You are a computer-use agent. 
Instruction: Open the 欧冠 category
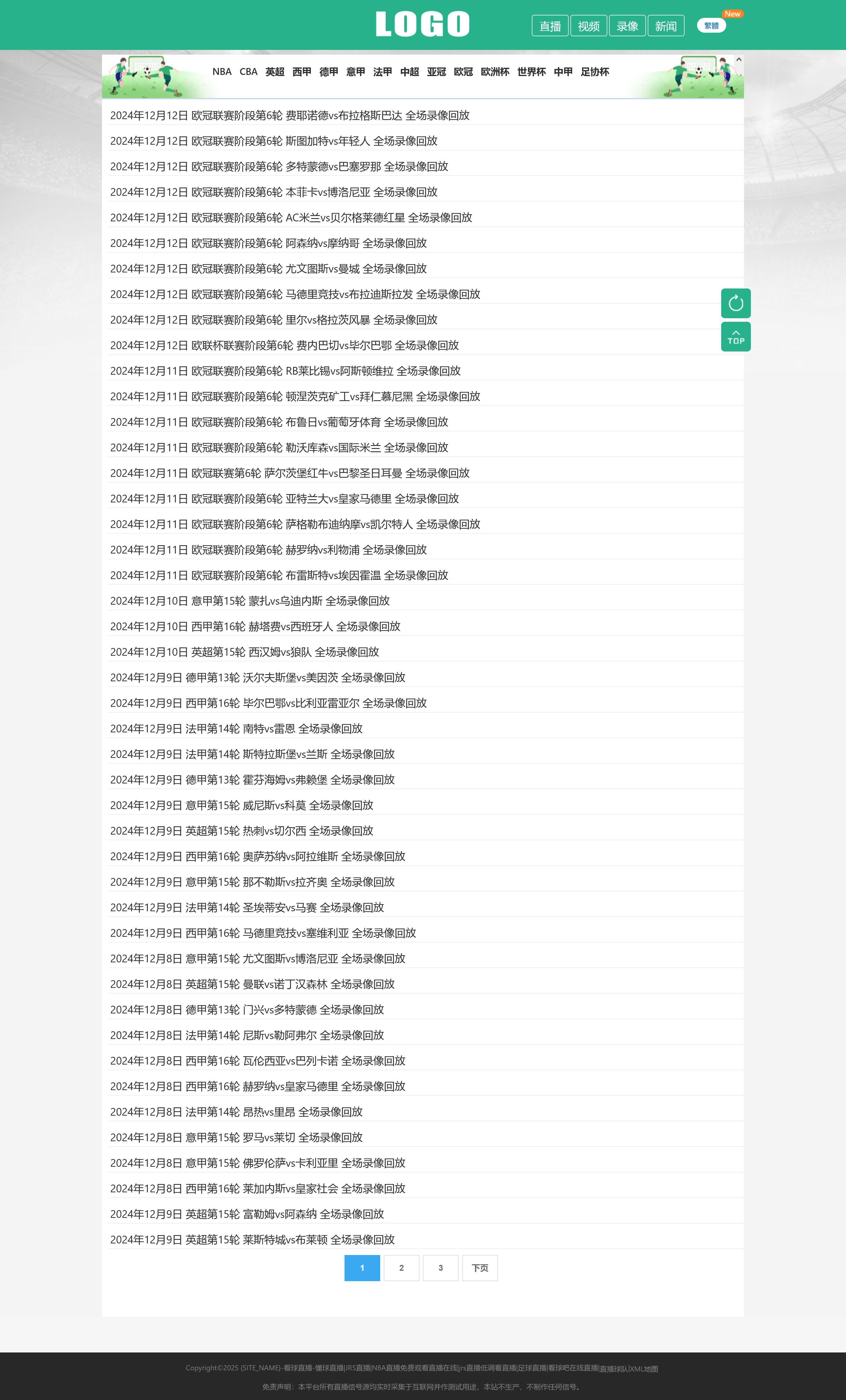463,72
